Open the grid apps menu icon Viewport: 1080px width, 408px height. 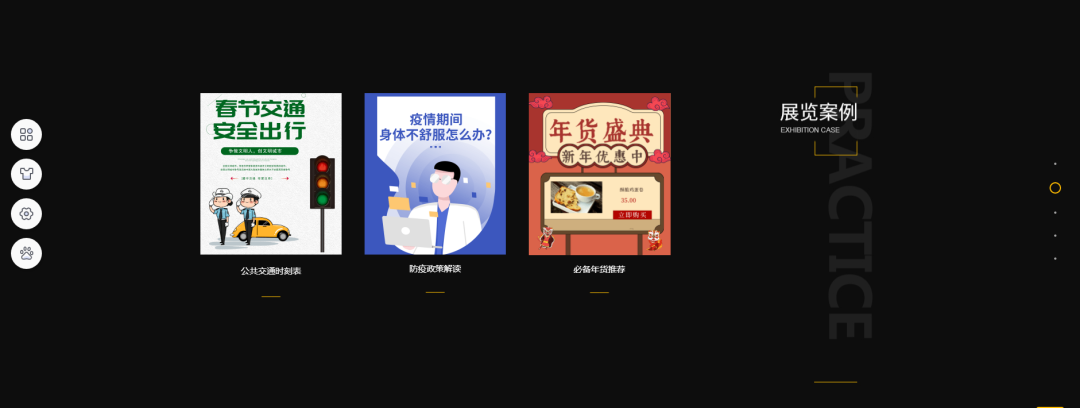[x=26, y=134]
